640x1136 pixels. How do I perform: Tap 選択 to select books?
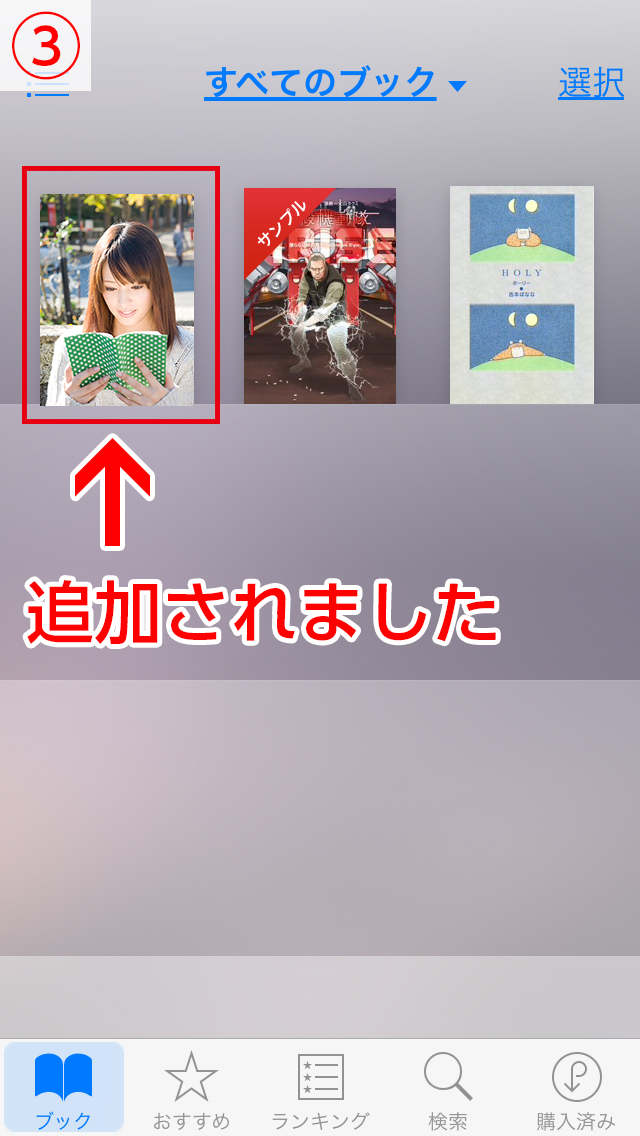click(590, 83)
